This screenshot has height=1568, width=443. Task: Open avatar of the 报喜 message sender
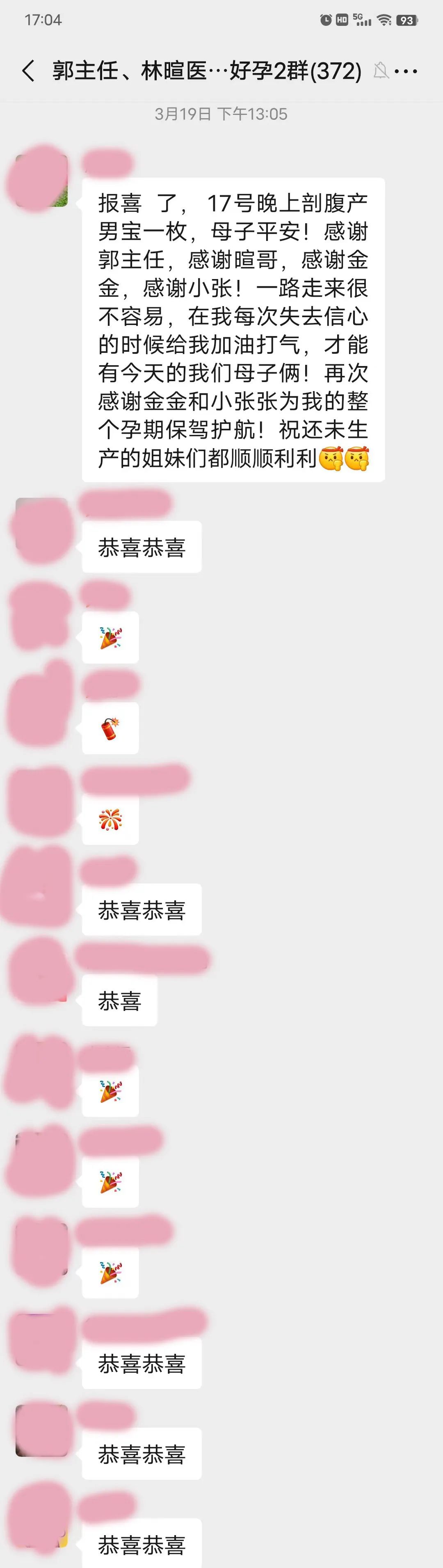[41, 181]
